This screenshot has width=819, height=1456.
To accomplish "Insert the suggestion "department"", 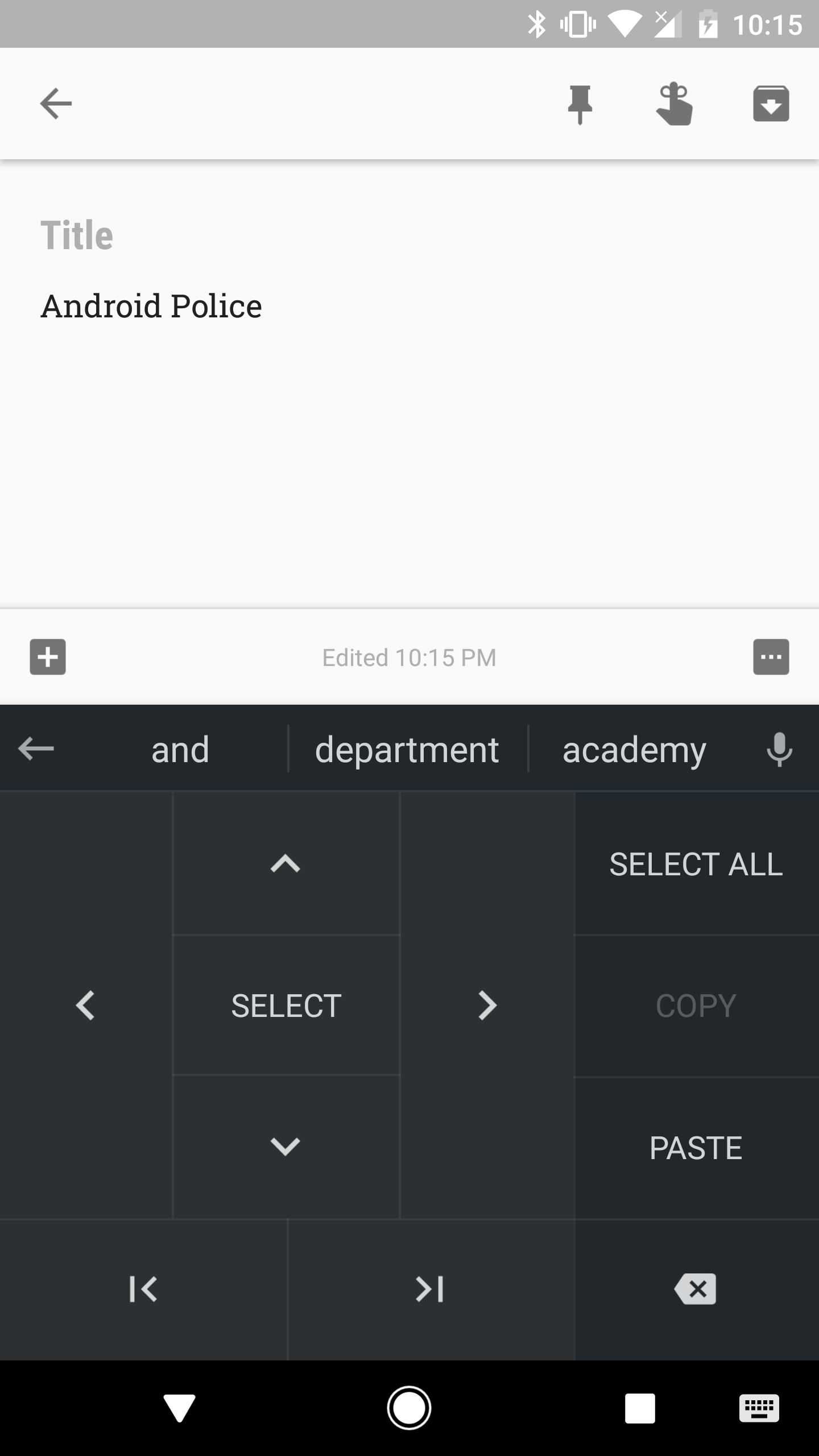I will [407, 749].
